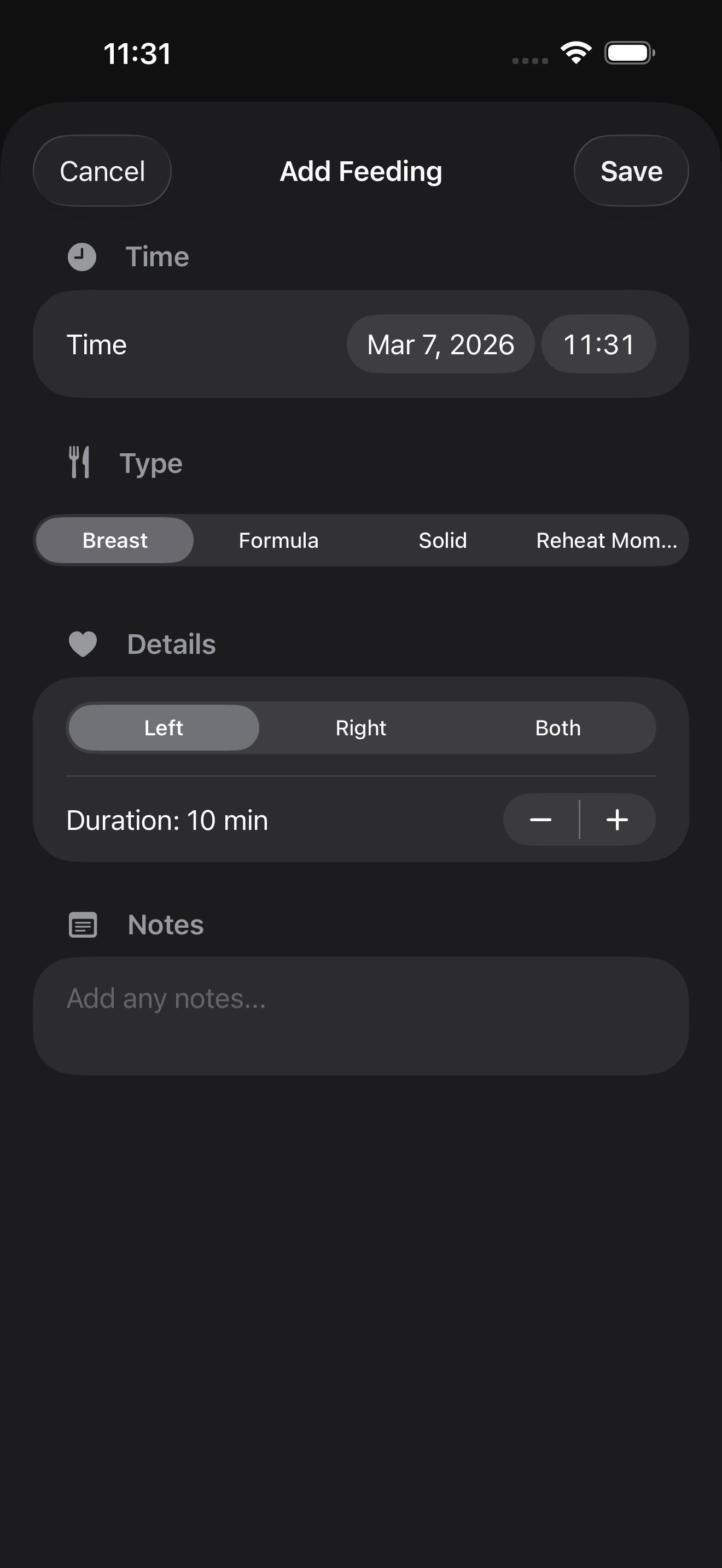Switch feeding type to Formula
This screenshot has width=722, height=1568.
click(278, 541)
